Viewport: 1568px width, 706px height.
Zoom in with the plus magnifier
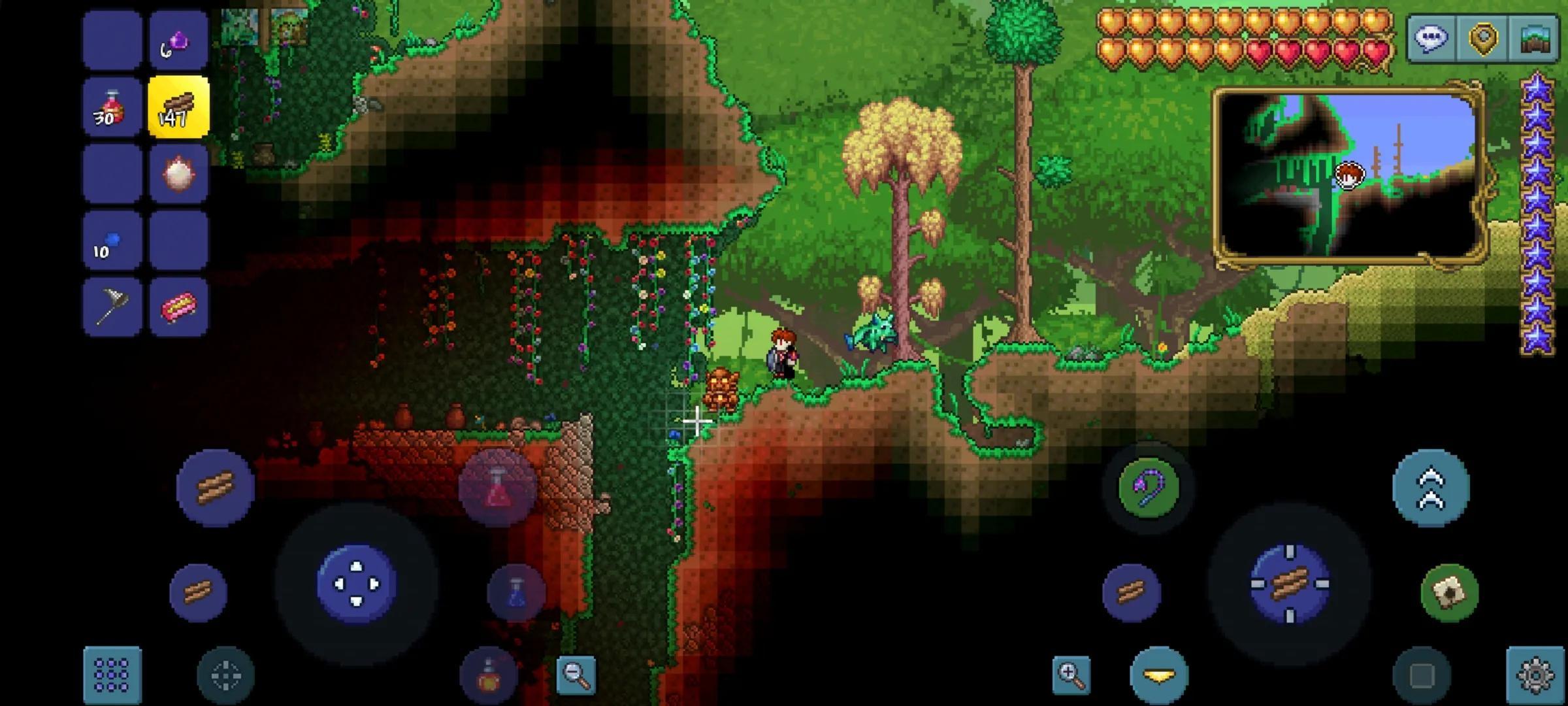pyautogui.click(x=1071, y=675)
